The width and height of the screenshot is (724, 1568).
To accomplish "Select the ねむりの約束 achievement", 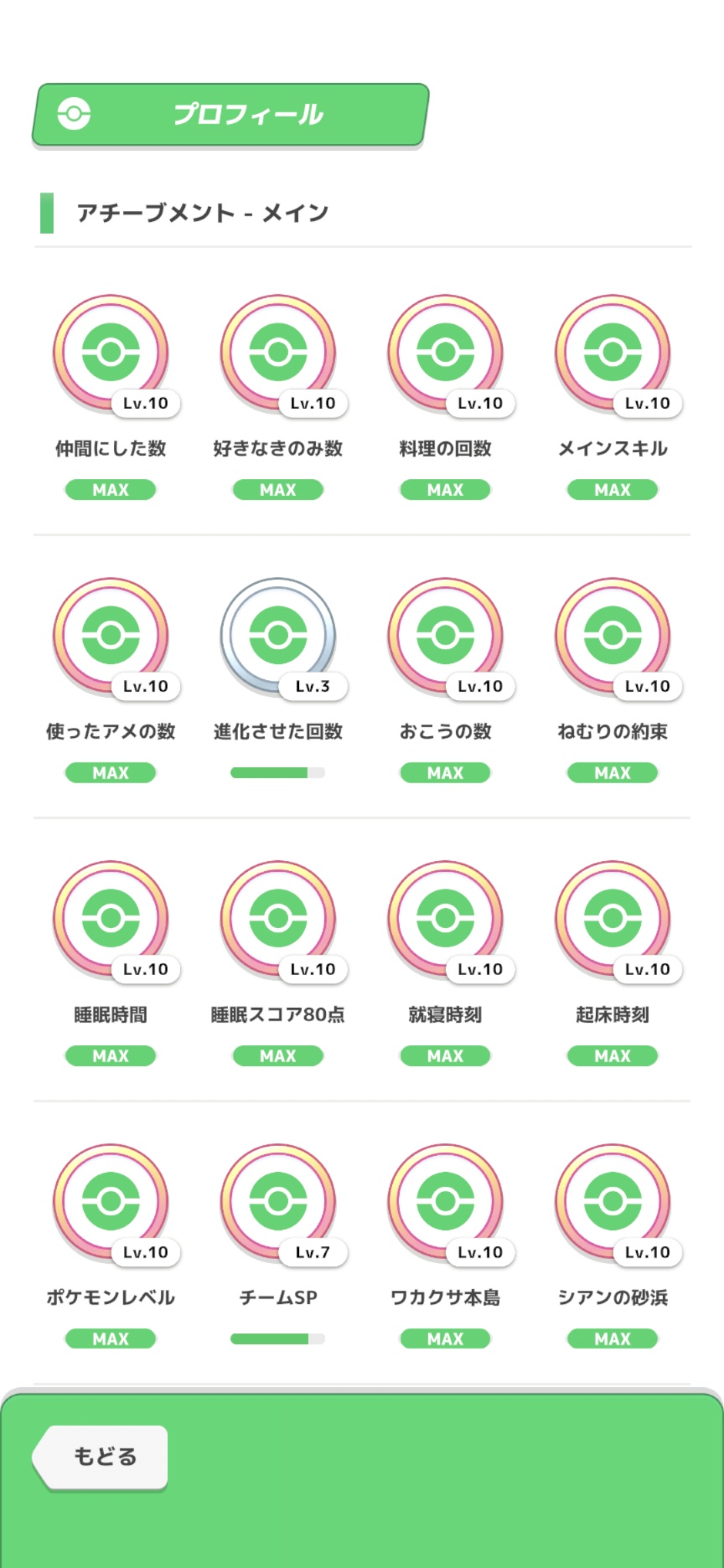I will coord(613,636).
